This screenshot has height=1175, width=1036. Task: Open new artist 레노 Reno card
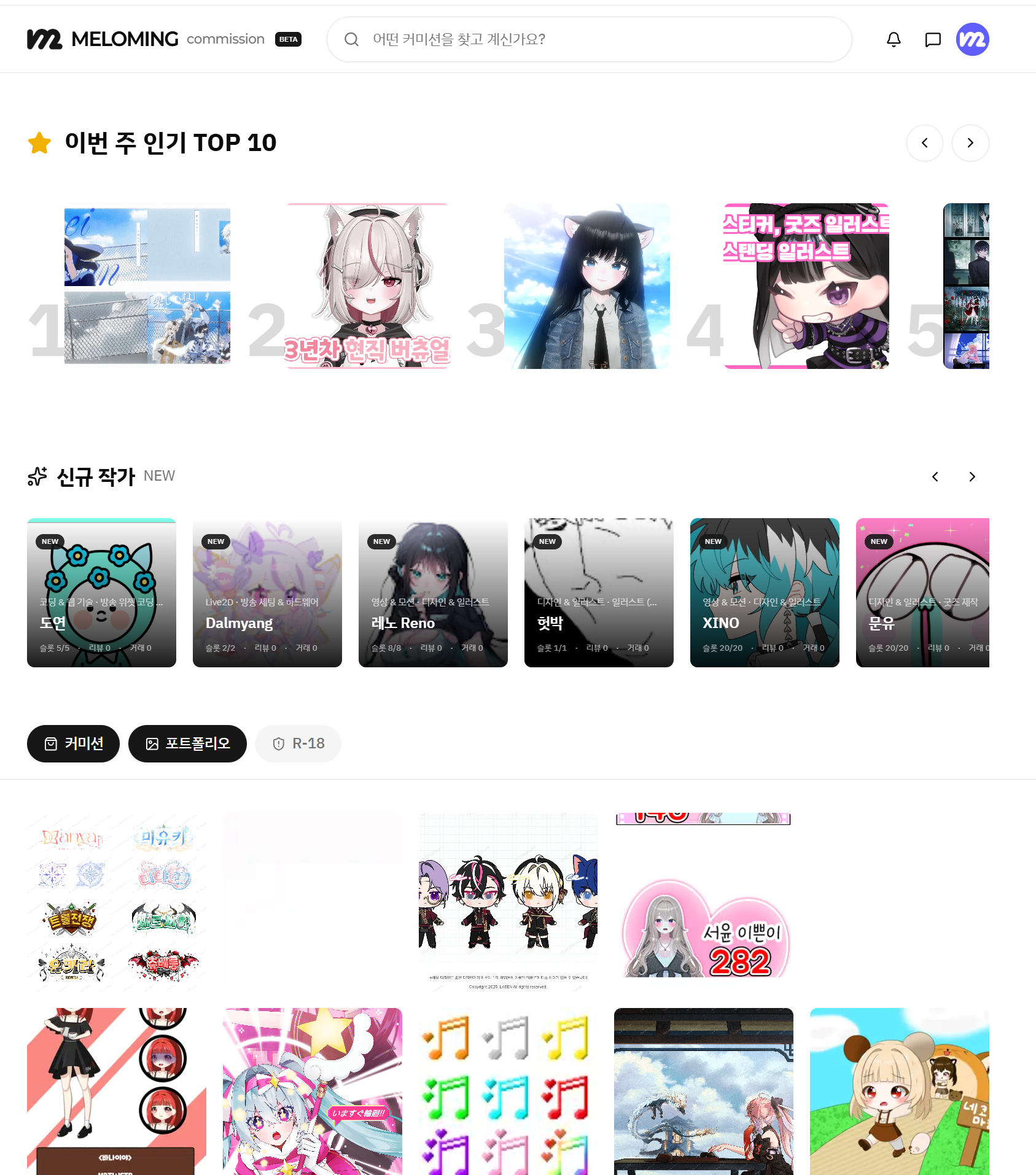(x=433, y=592)
